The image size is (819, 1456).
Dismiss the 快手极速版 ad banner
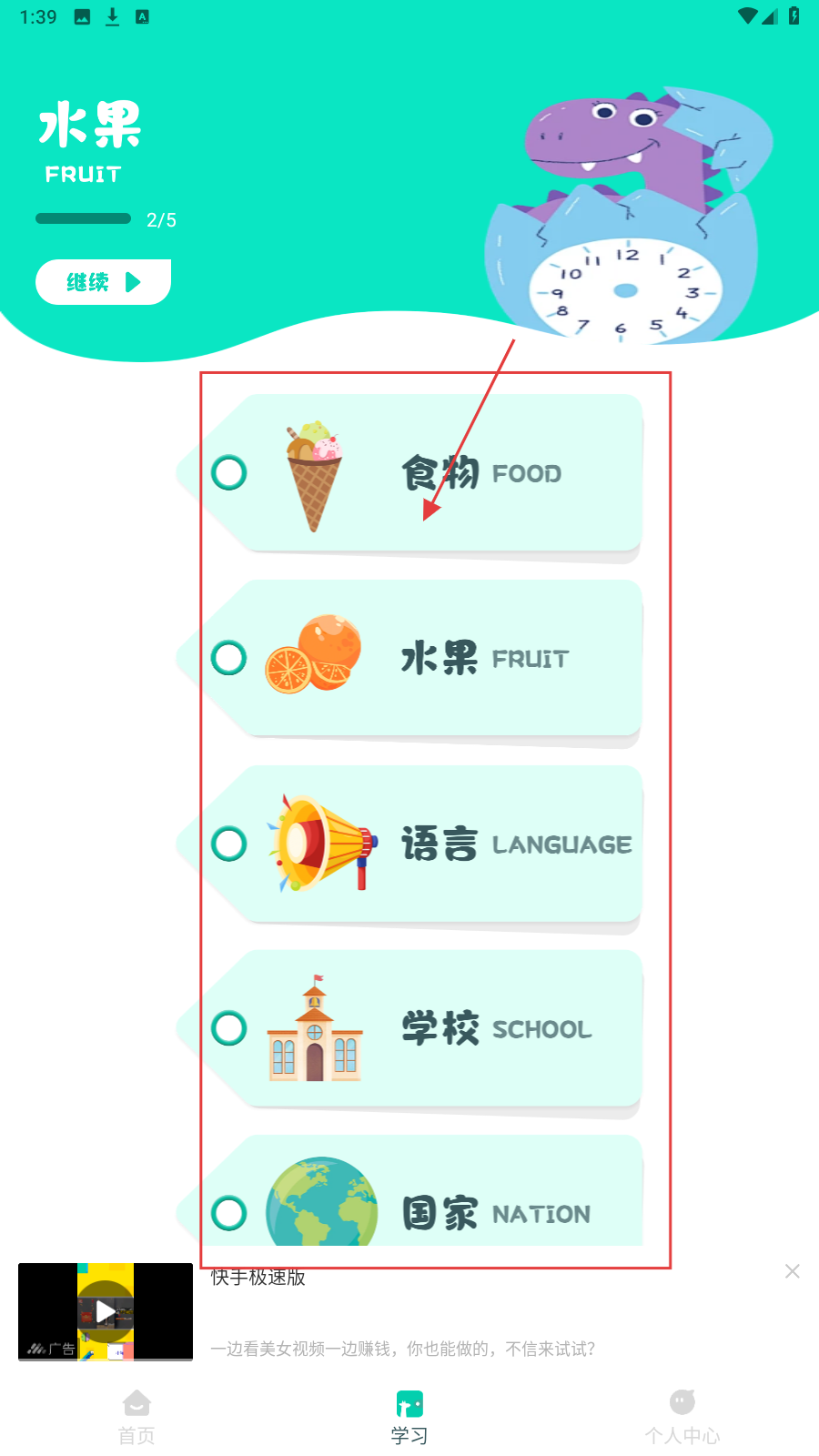coord(793,1271)
